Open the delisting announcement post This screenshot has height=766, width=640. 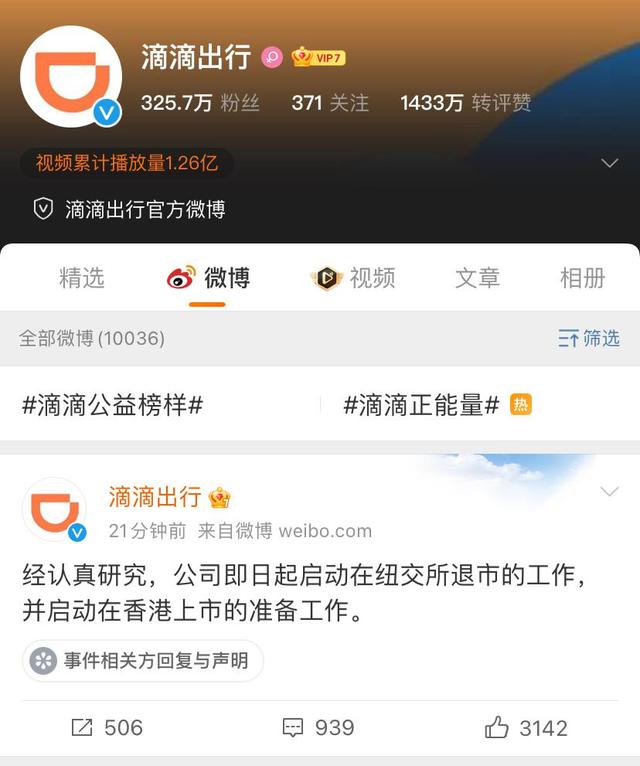click(300, 592)
